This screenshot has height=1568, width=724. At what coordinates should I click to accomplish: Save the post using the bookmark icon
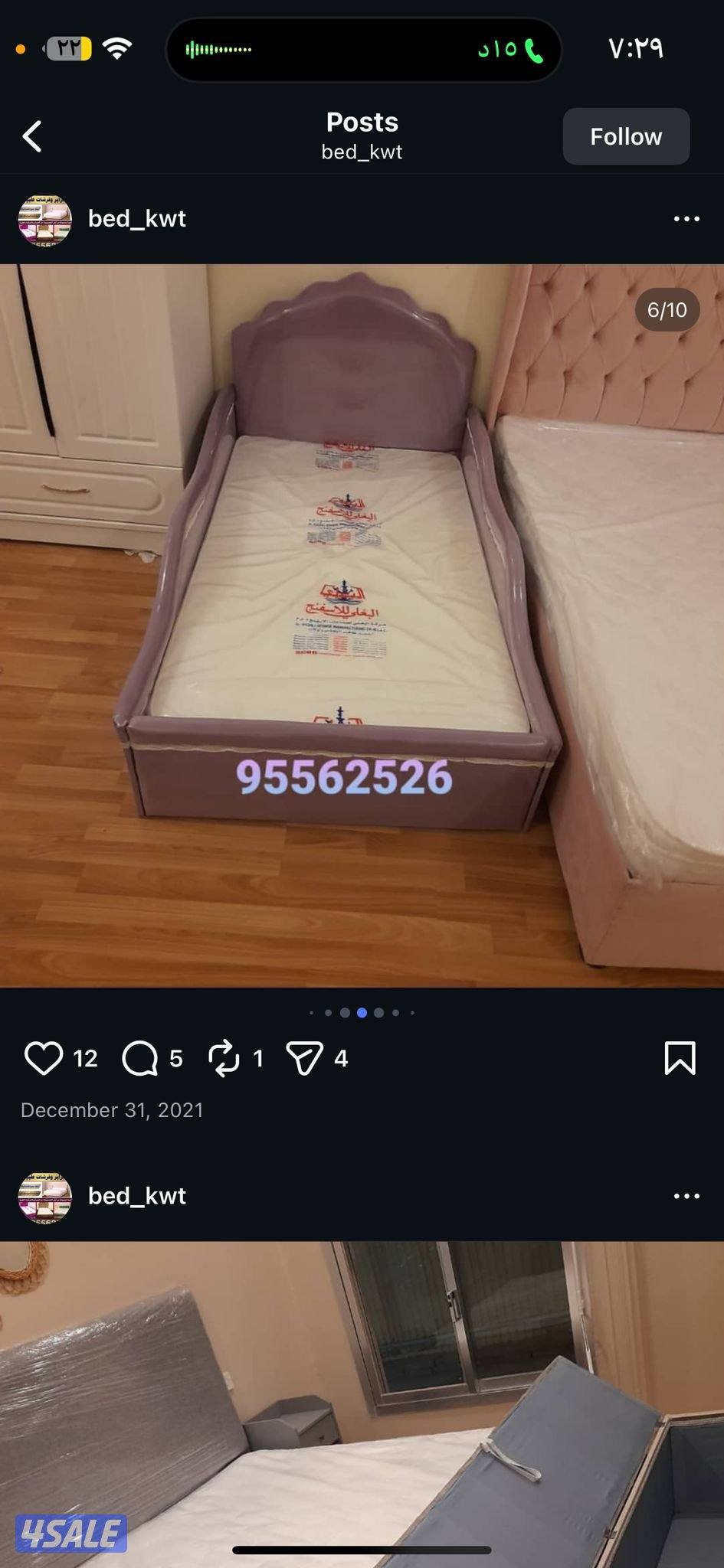[680, 1058]
